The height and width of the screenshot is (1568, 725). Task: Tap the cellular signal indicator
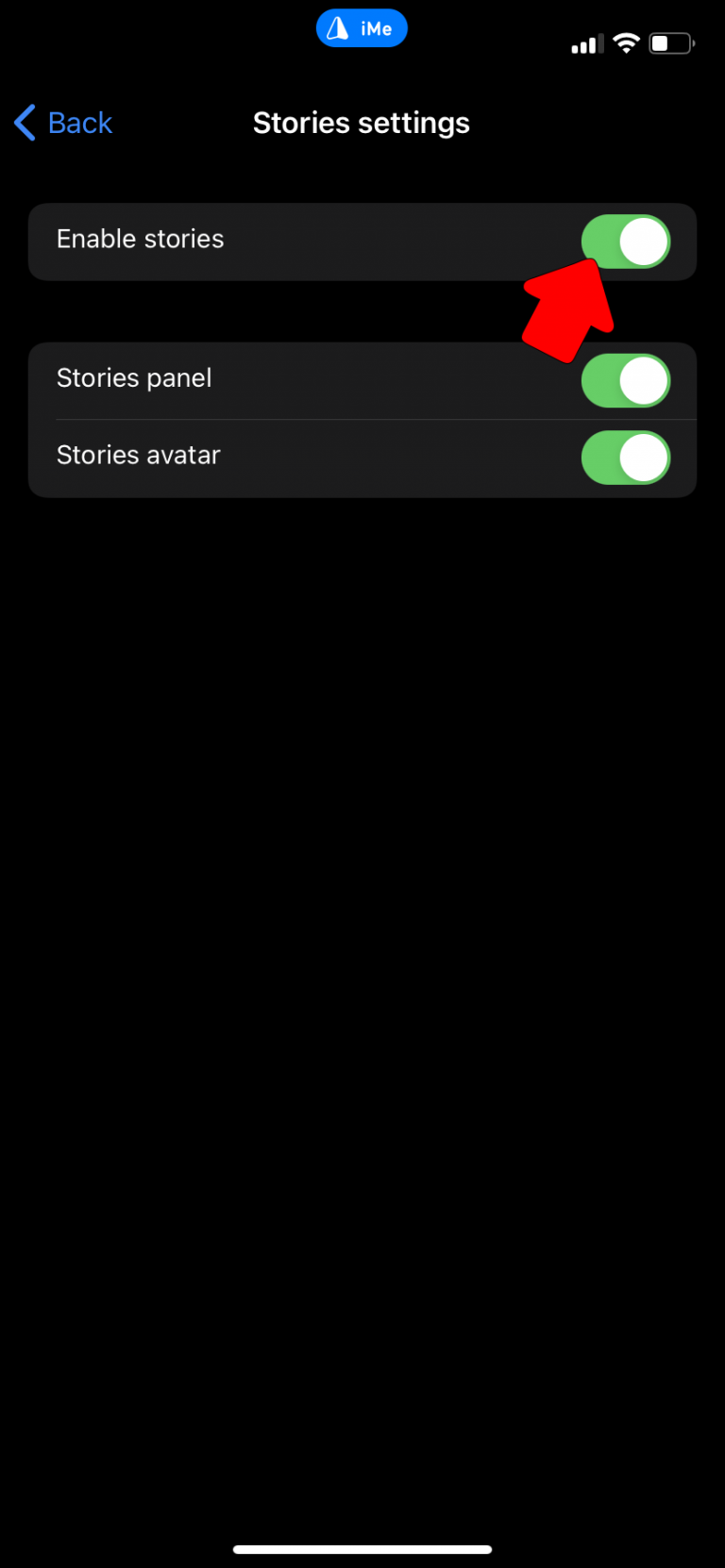(585, 43)
